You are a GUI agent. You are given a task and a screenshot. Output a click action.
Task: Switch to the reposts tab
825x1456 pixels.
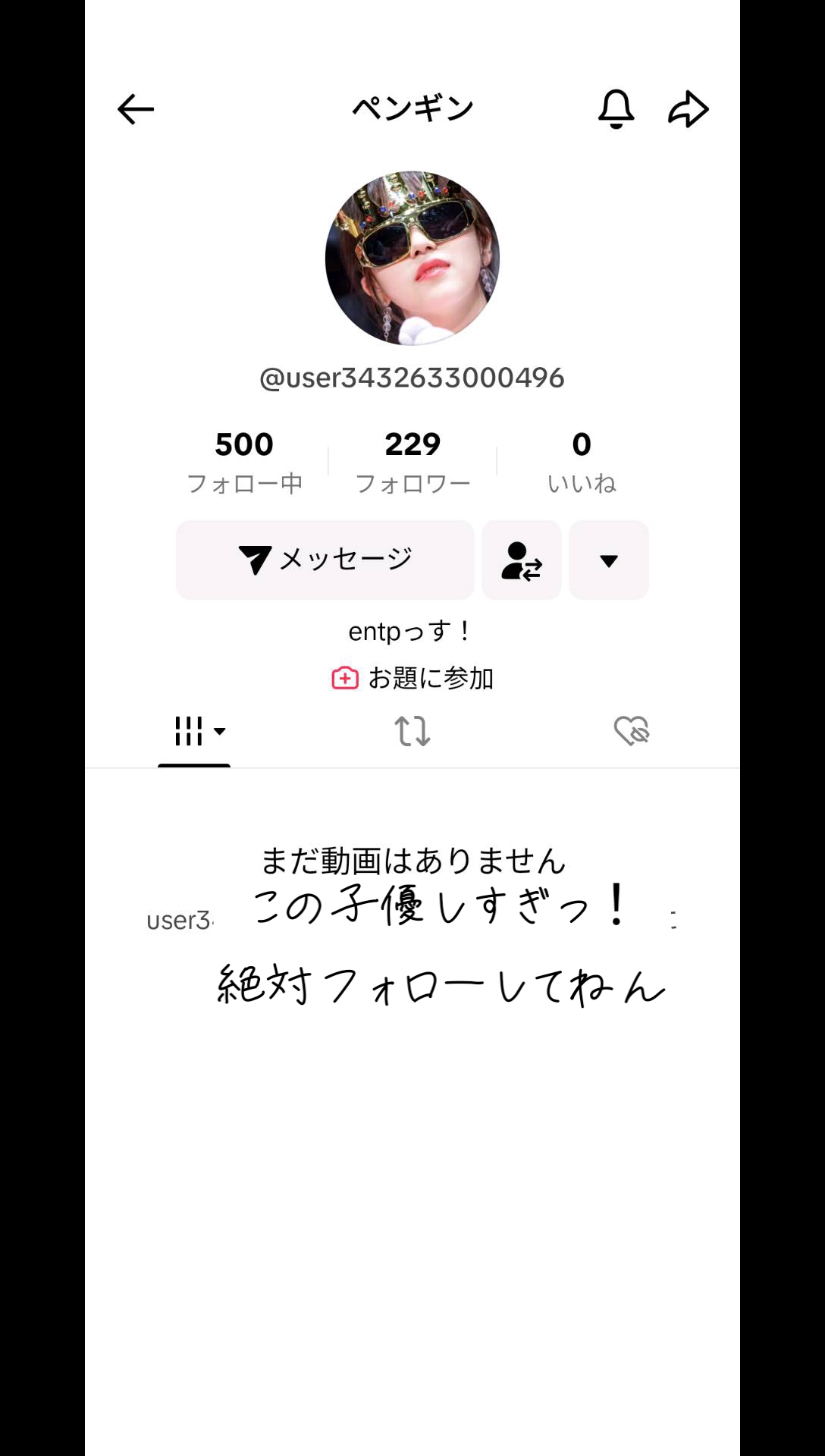[x=412, y=732]
